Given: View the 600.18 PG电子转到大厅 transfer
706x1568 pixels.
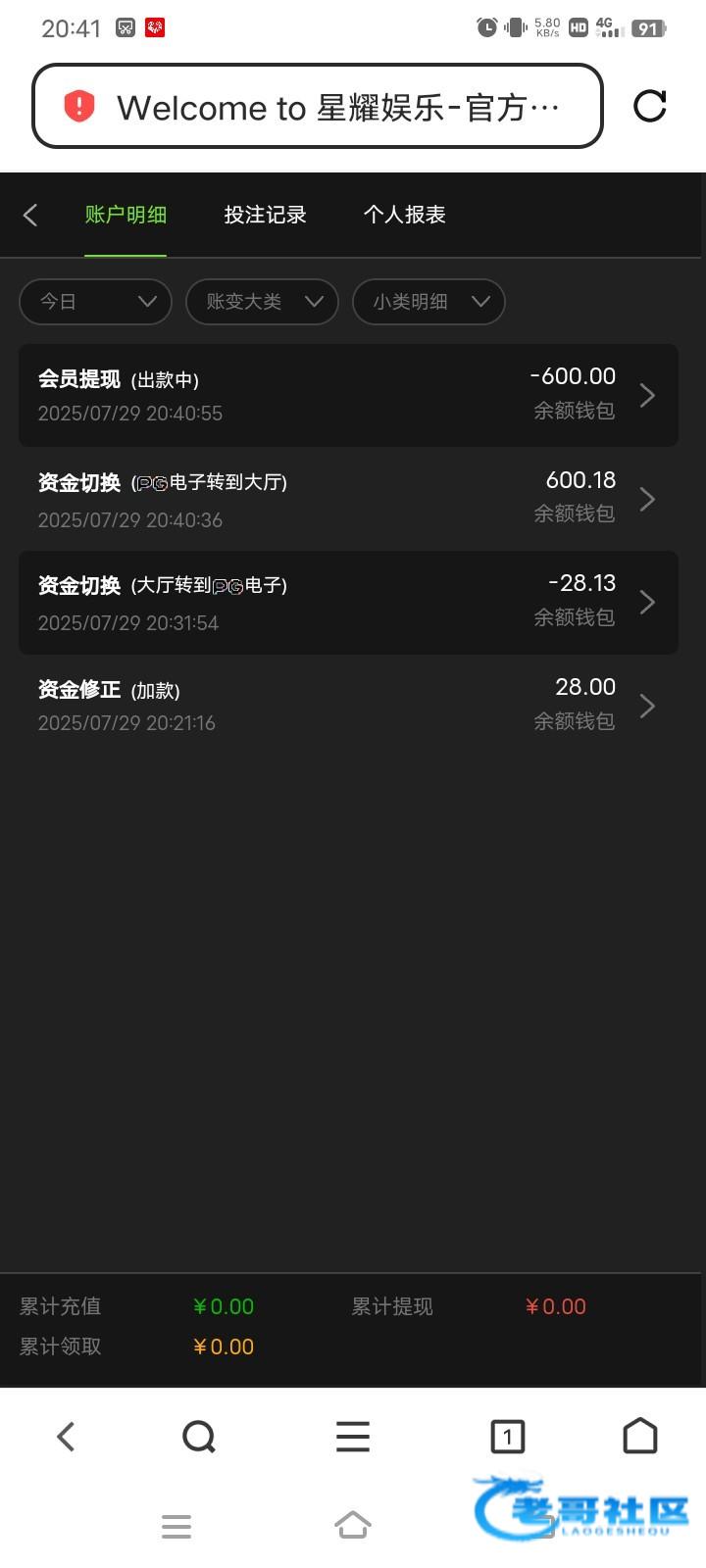Looking at the screenshot, I should 348,499.
